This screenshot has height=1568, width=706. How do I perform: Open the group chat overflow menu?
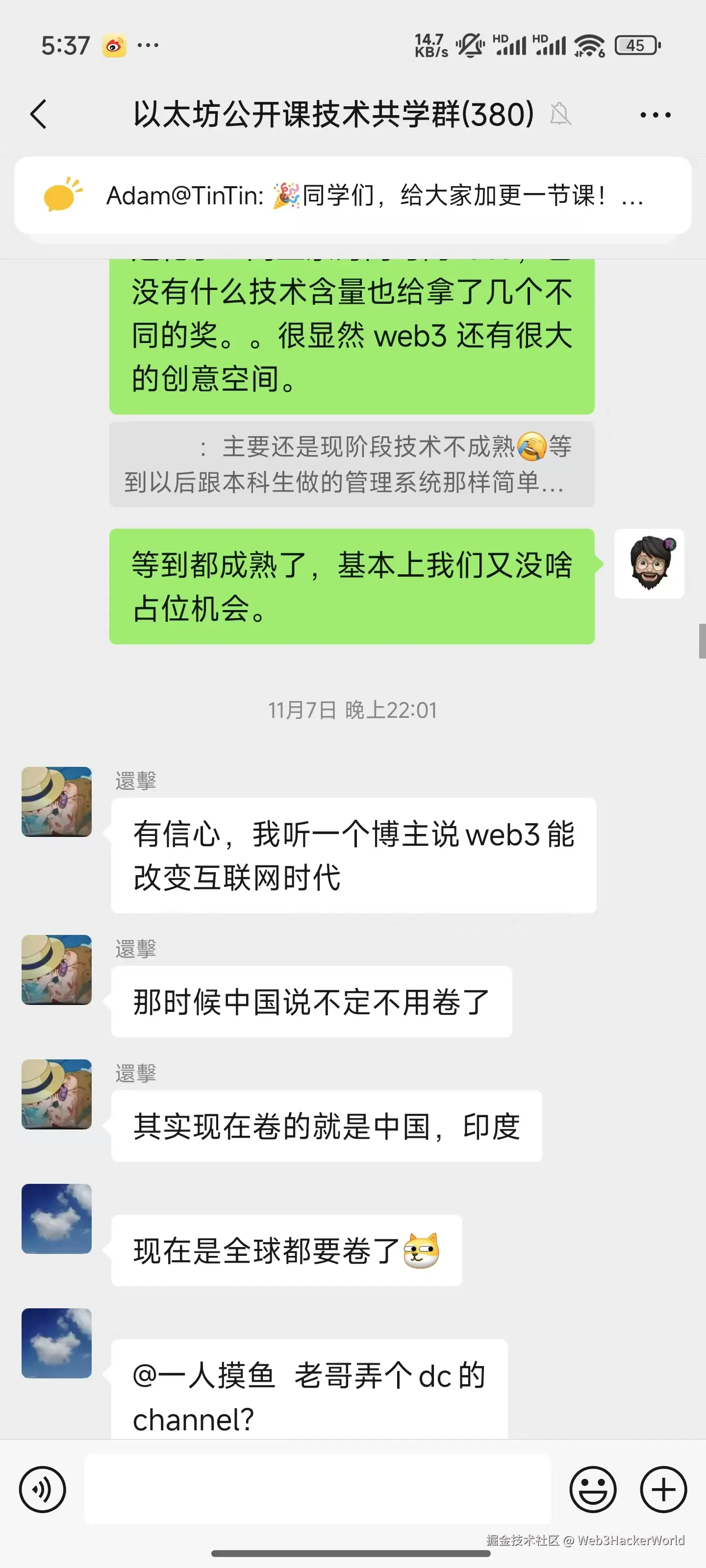(655, 115)
